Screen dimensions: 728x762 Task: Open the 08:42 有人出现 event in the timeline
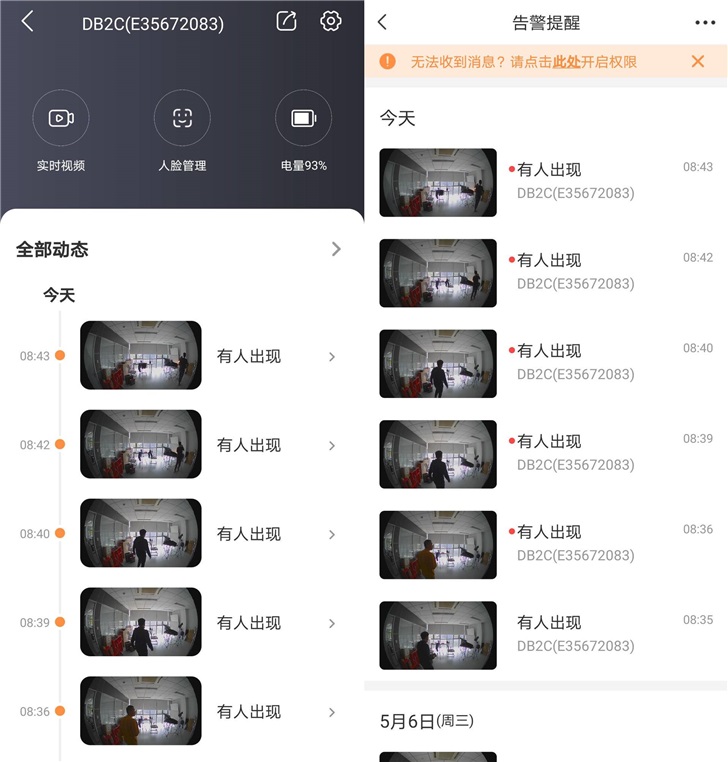[x=249, y=445]
